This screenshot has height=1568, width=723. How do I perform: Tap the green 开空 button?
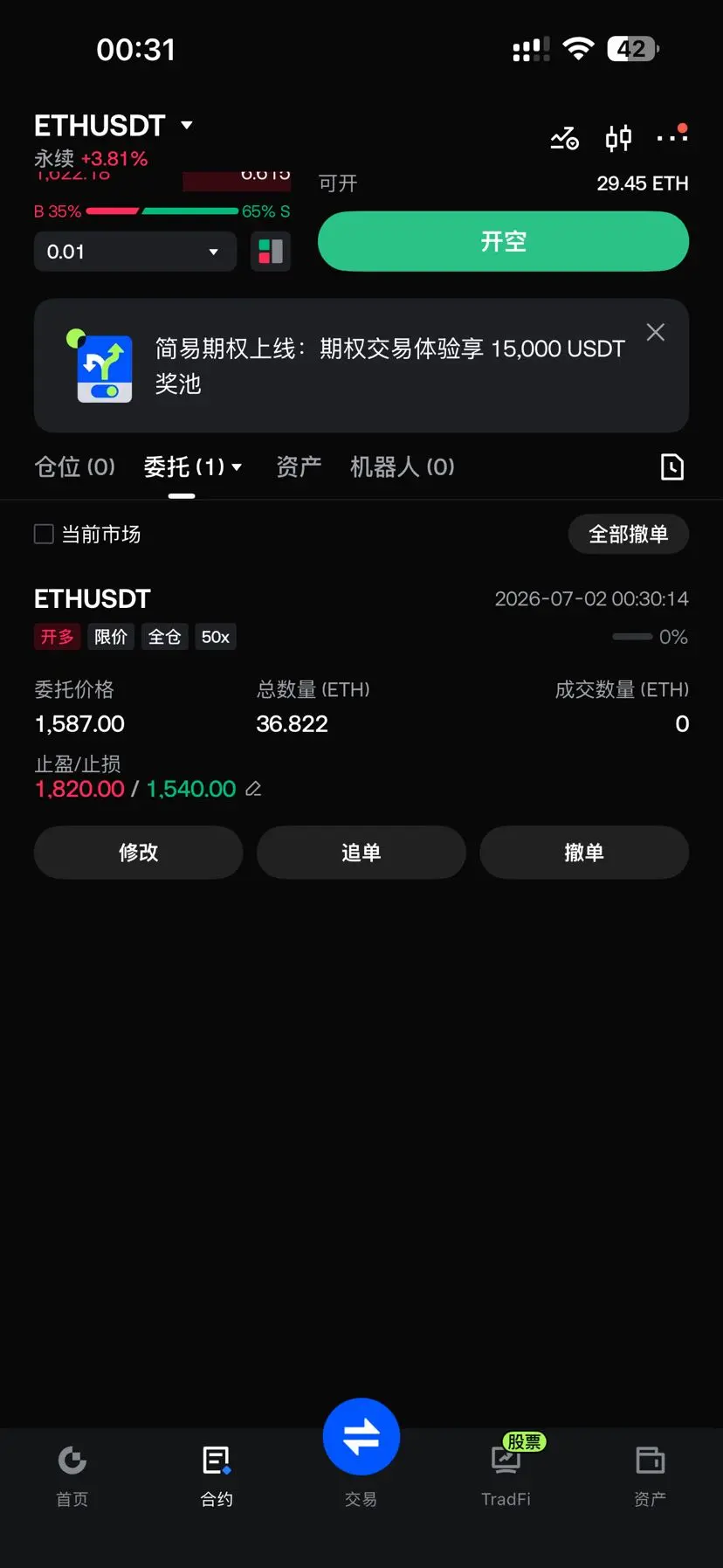[503, 241]
